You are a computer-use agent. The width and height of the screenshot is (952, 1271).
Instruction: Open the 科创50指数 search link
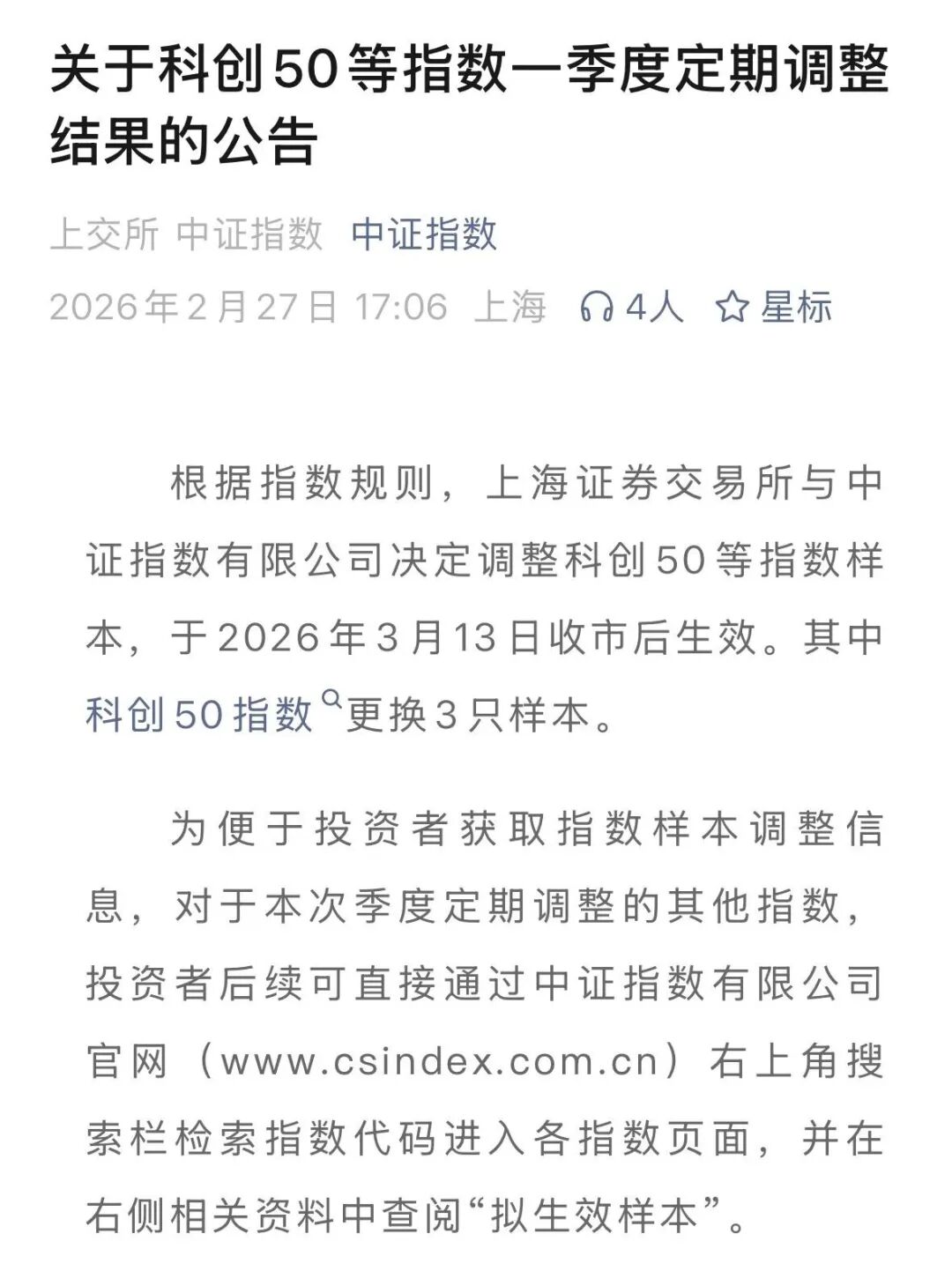coord(201,713)
